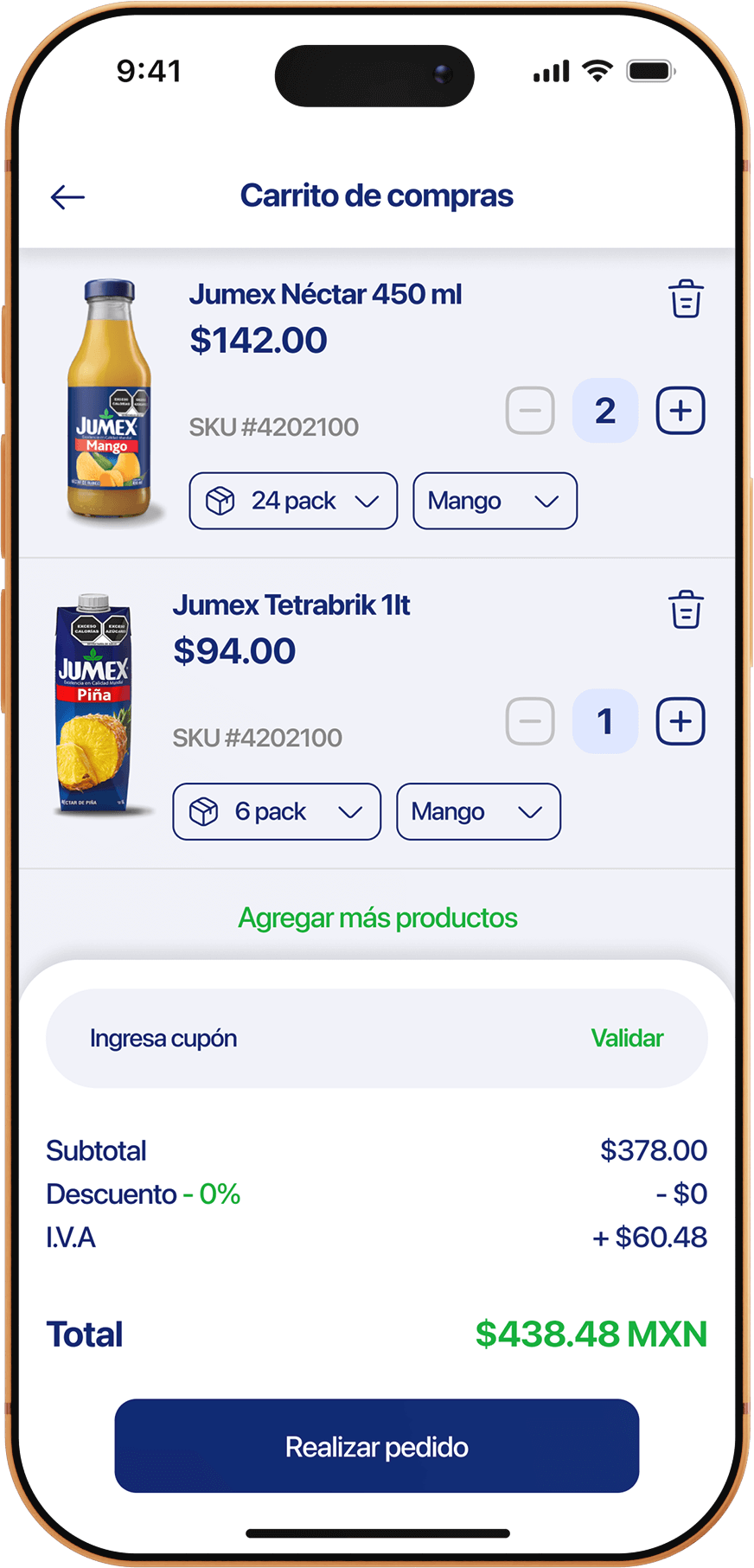This screenshot has height=1568, width=754.
Task: Open the 24 pack dropdown
Action: 293,501
